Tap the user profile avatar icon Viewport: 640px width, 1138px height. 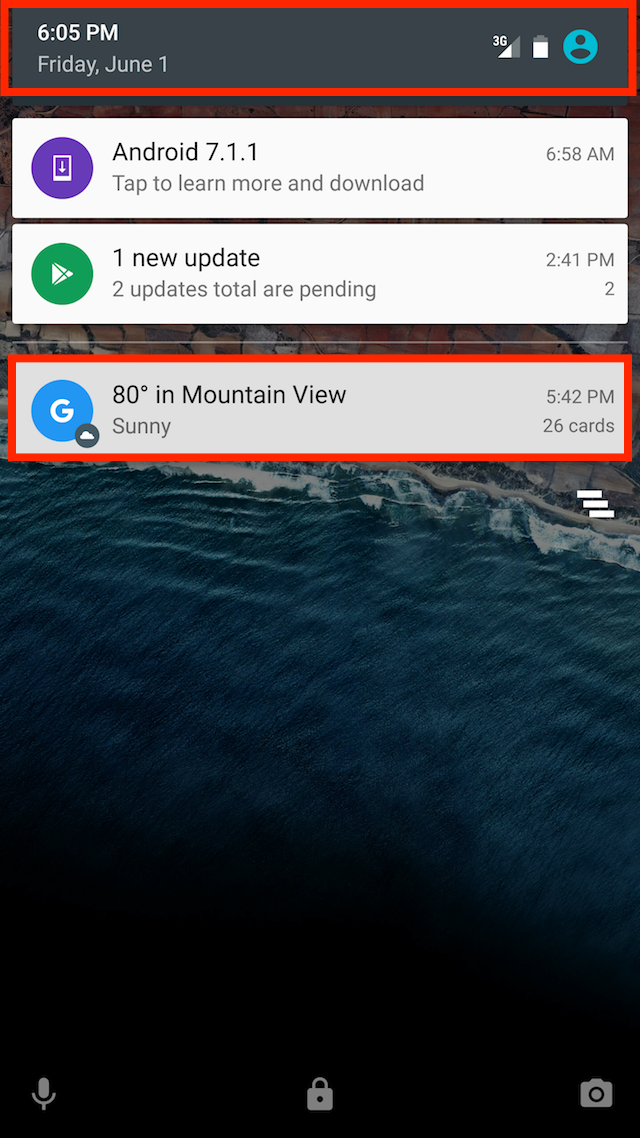coord(580,47)
